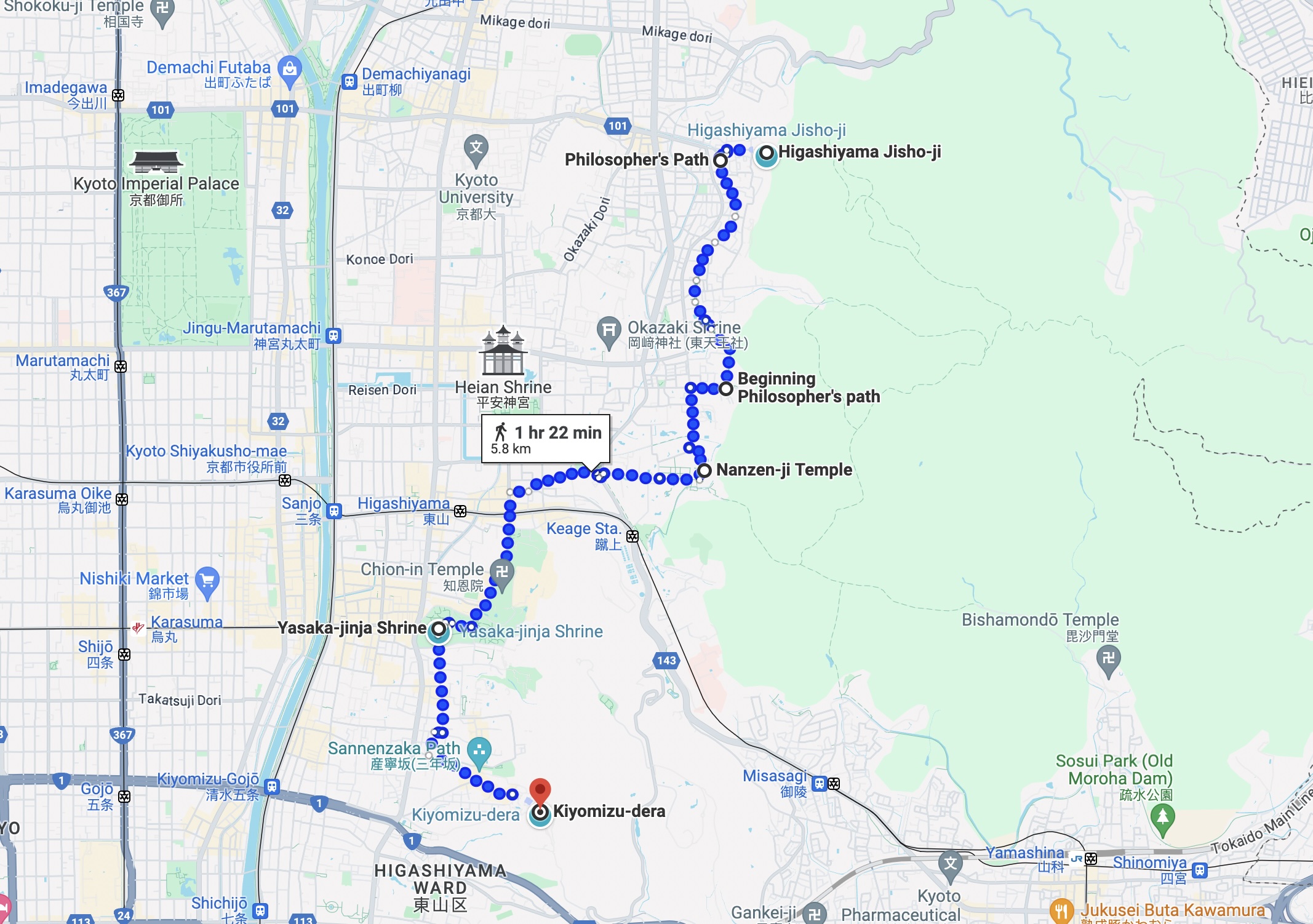The height and width of the screenshot is (924, 1313).
Task: Tap the Beginning Philosopher's path waypoint
Action: pos(726,389)
